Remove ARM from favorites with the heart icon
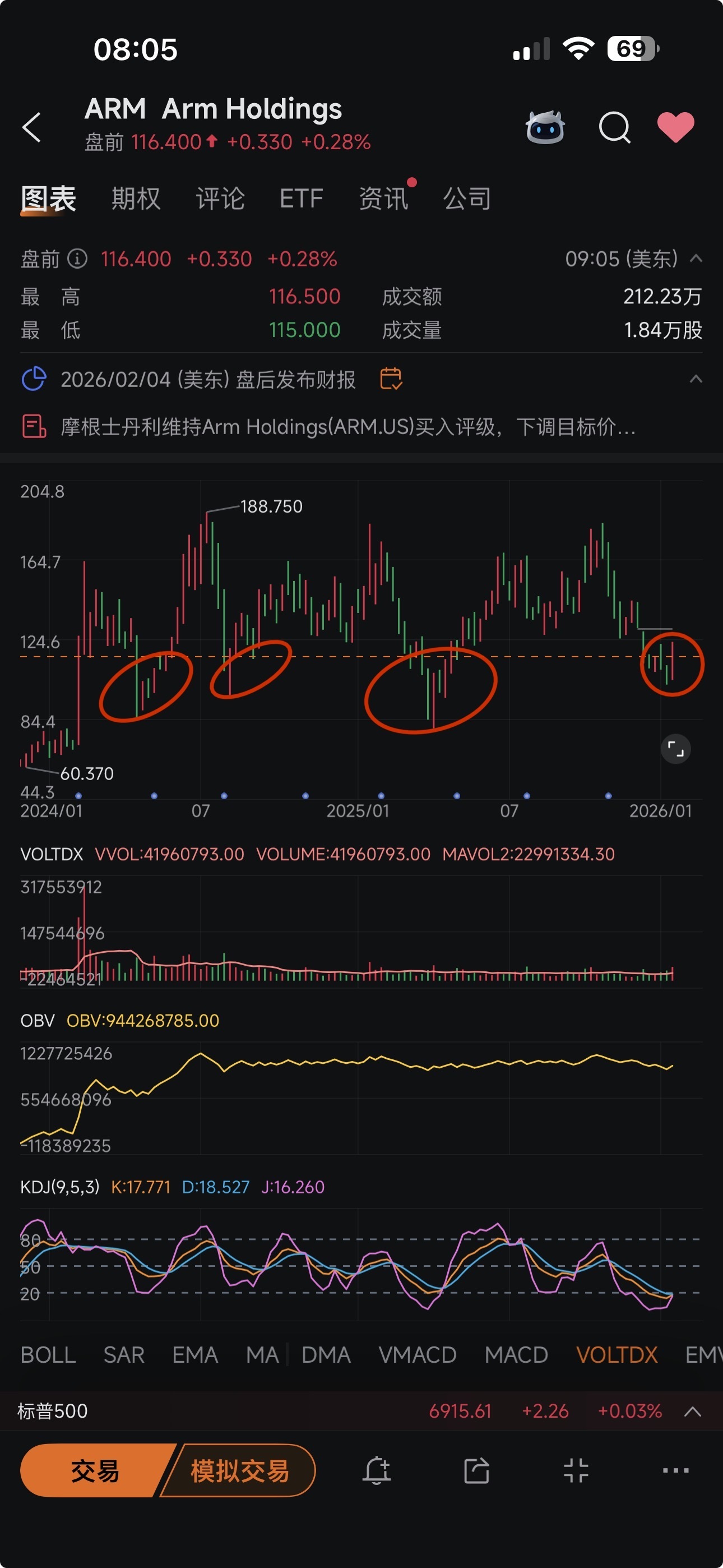The image size is (723, 1568). click(675, 127)
